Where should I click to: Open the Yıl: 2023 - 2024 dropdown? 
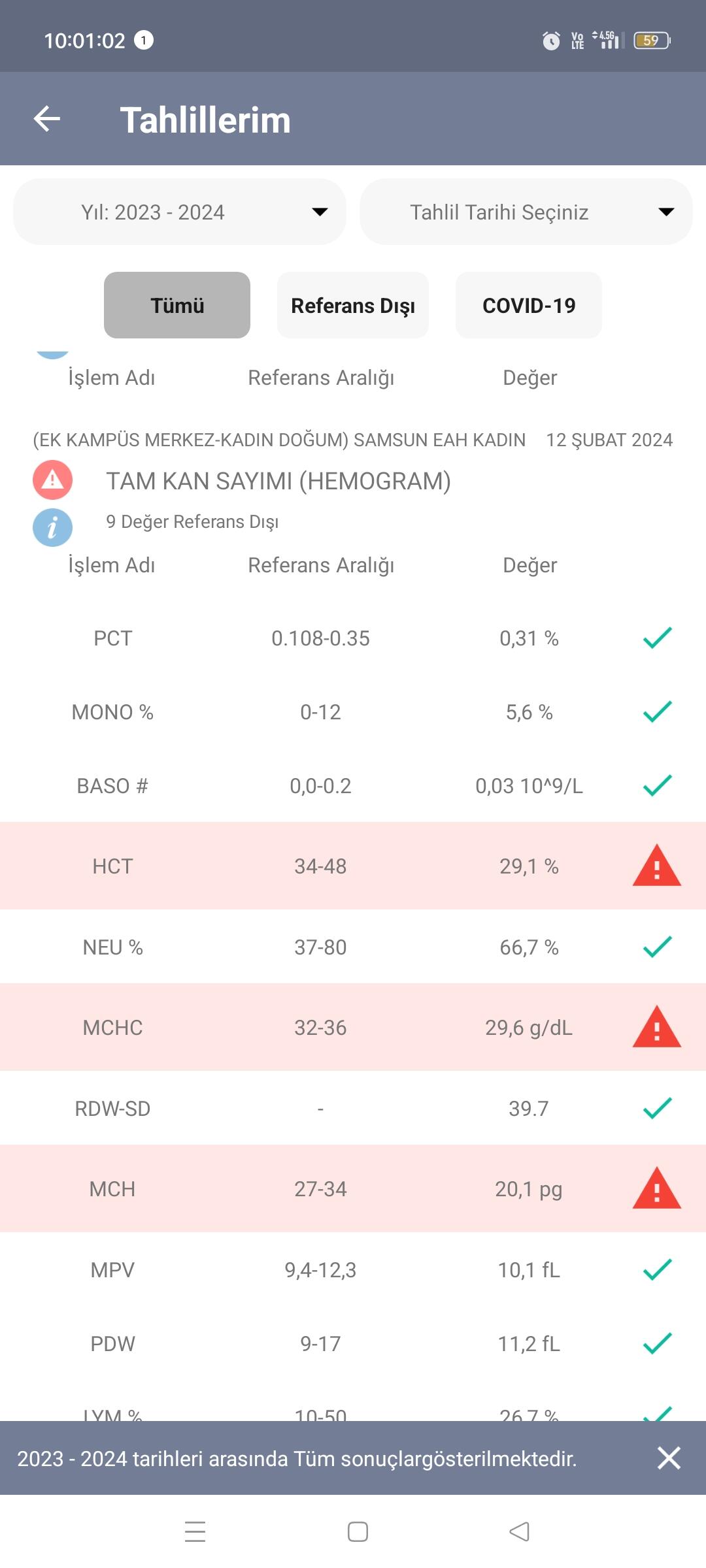click(180, 212)
